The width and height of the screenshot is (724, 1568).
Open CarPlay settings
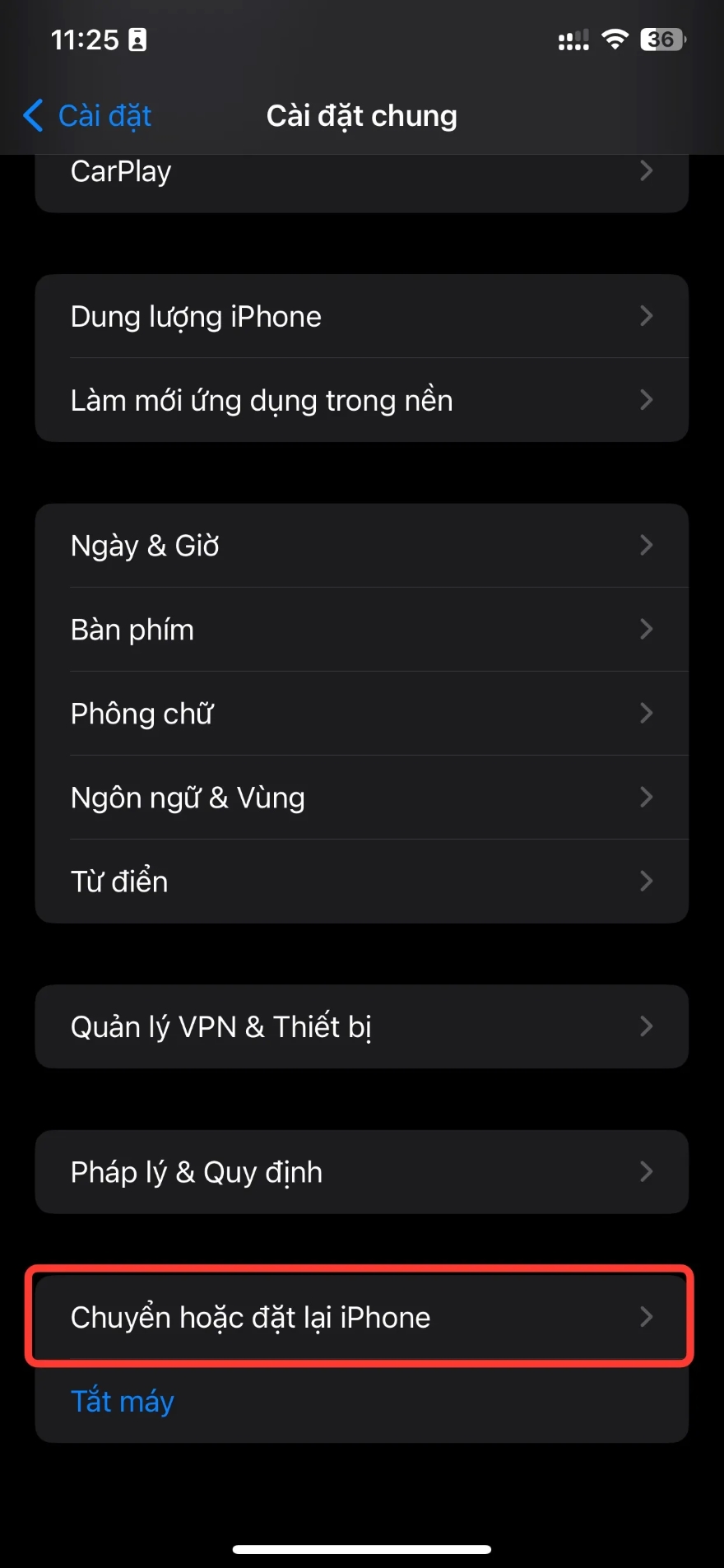[x=362, y=171]
